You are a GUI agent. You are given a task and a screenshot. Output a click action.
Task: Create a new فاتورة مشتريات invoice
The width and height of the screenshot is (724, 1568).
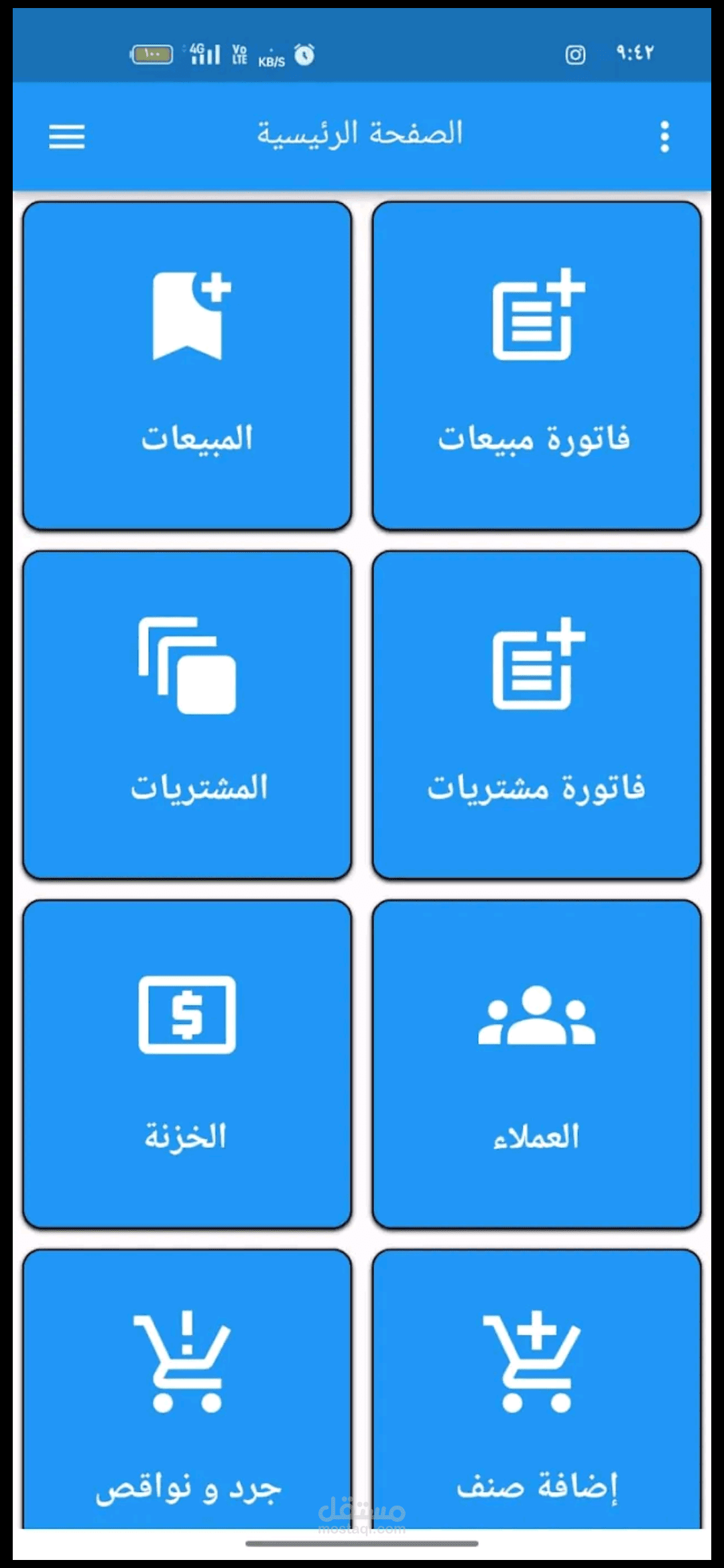pyautogui.click(x=536, y=715)
